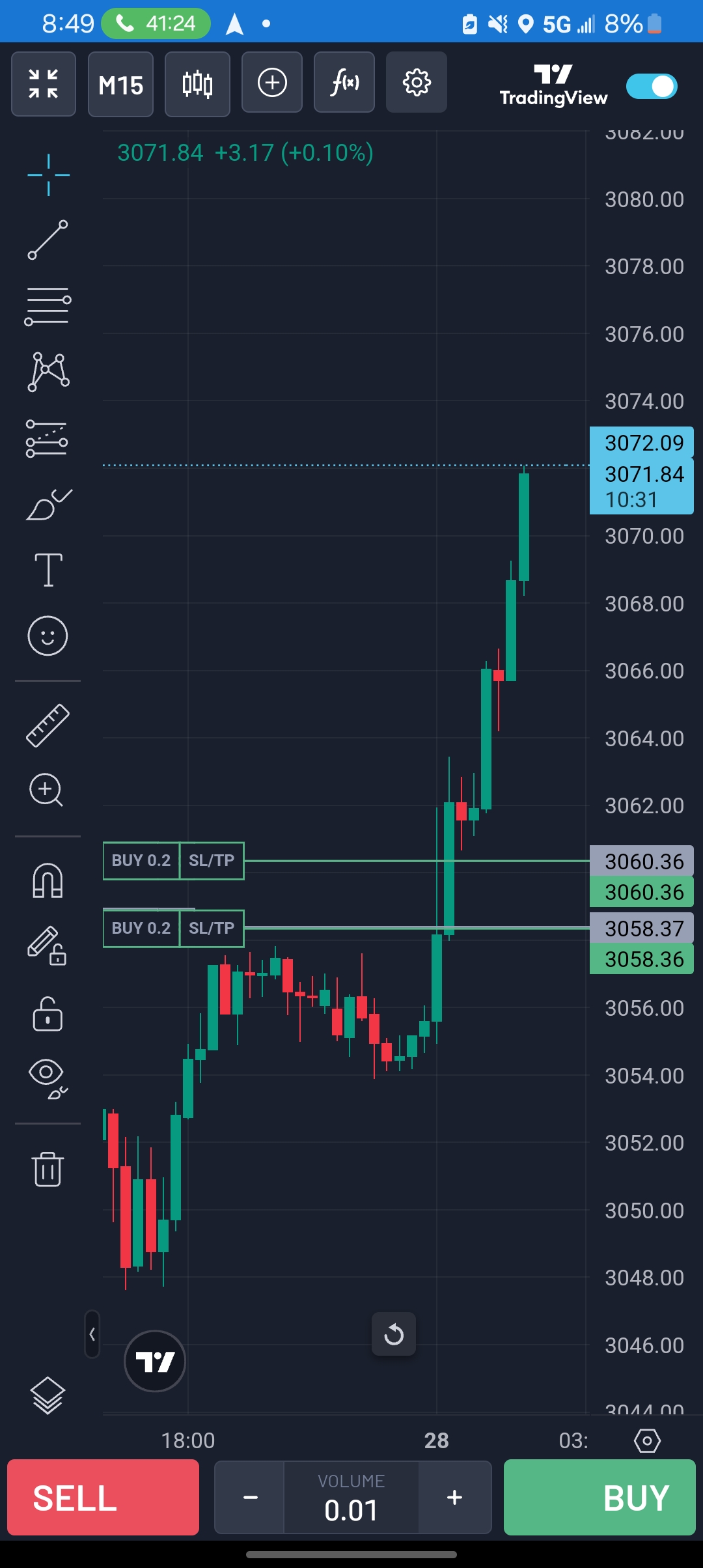Select the trend line drawing tool
The height and width of the screenshot is (1568, 703).
point(48,241)
